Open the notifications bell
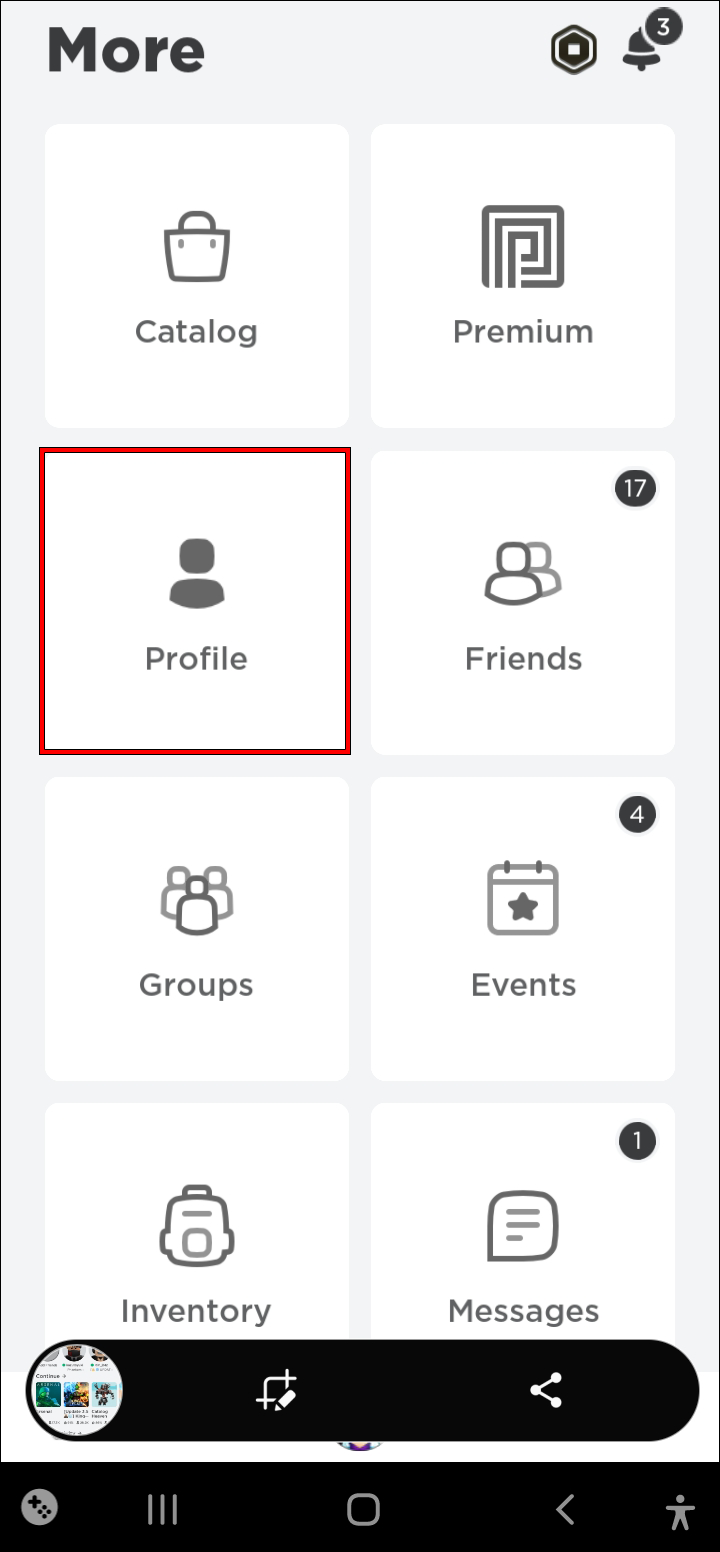Screen dimensions: 720x1552 (642, 48)
